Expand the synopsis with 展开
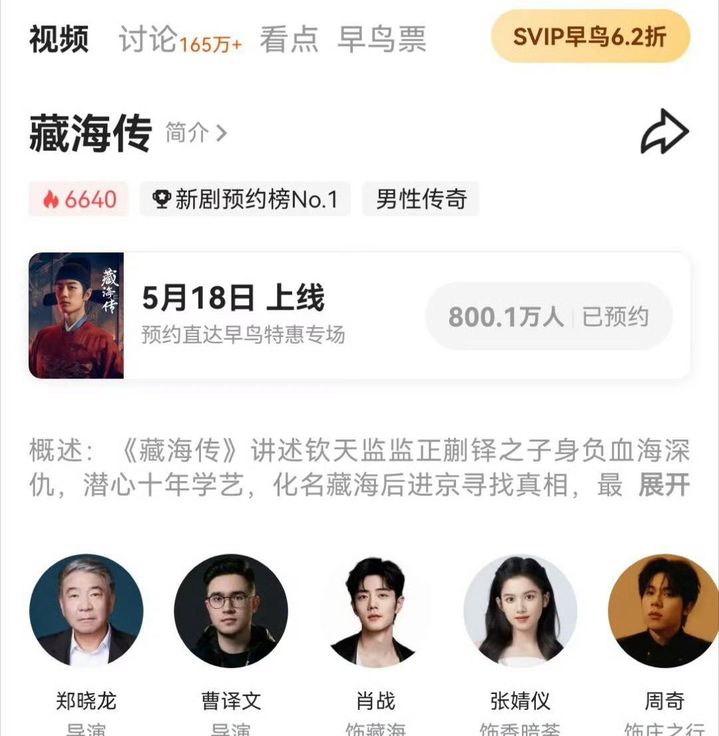The image size is (719, 736). [x=664, y=485]
